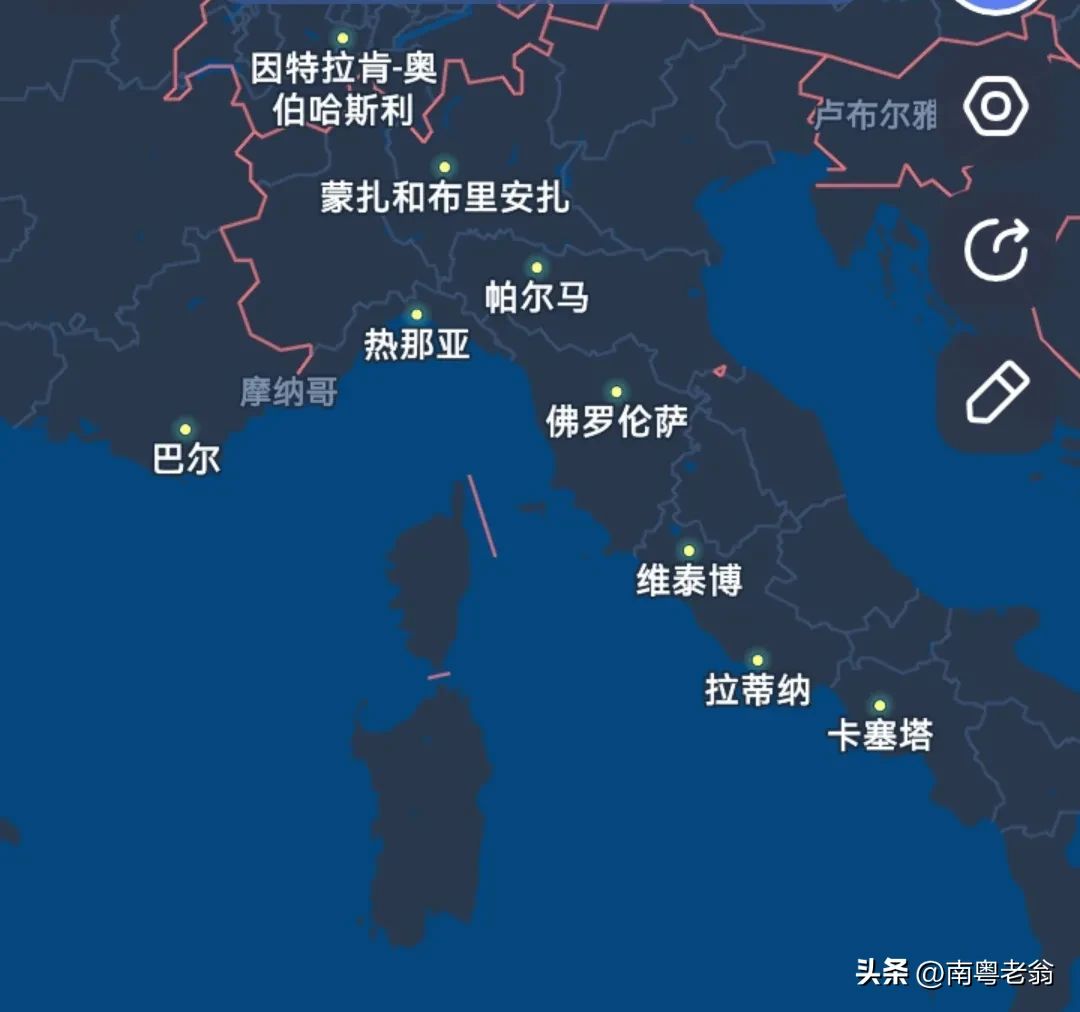Image resolution: width=1080 pixels, height=1012 pixels.
Task: Select the 热那亚 map marker
Action: pos(417,315)
